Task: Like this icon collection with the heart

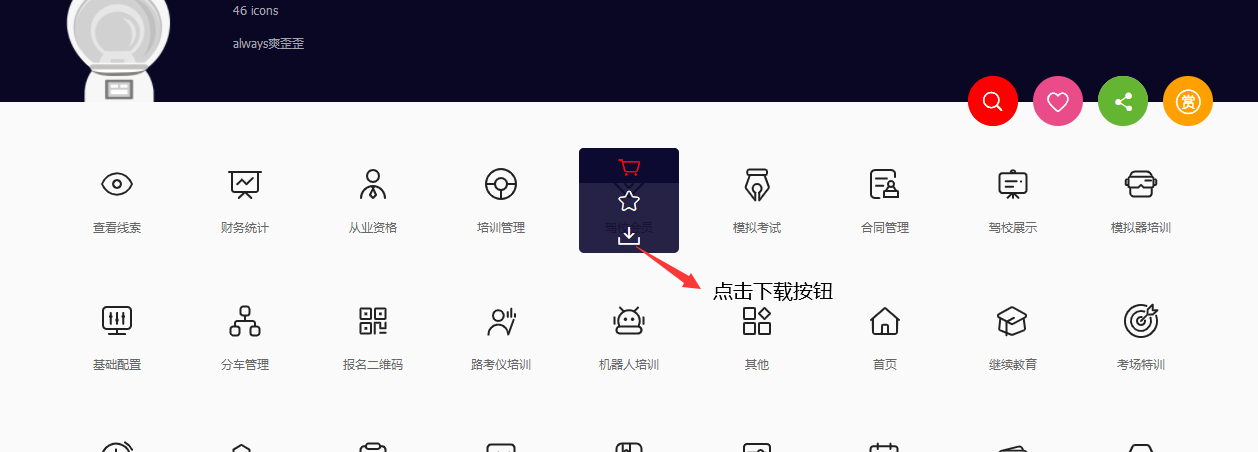Action: 1057,101
